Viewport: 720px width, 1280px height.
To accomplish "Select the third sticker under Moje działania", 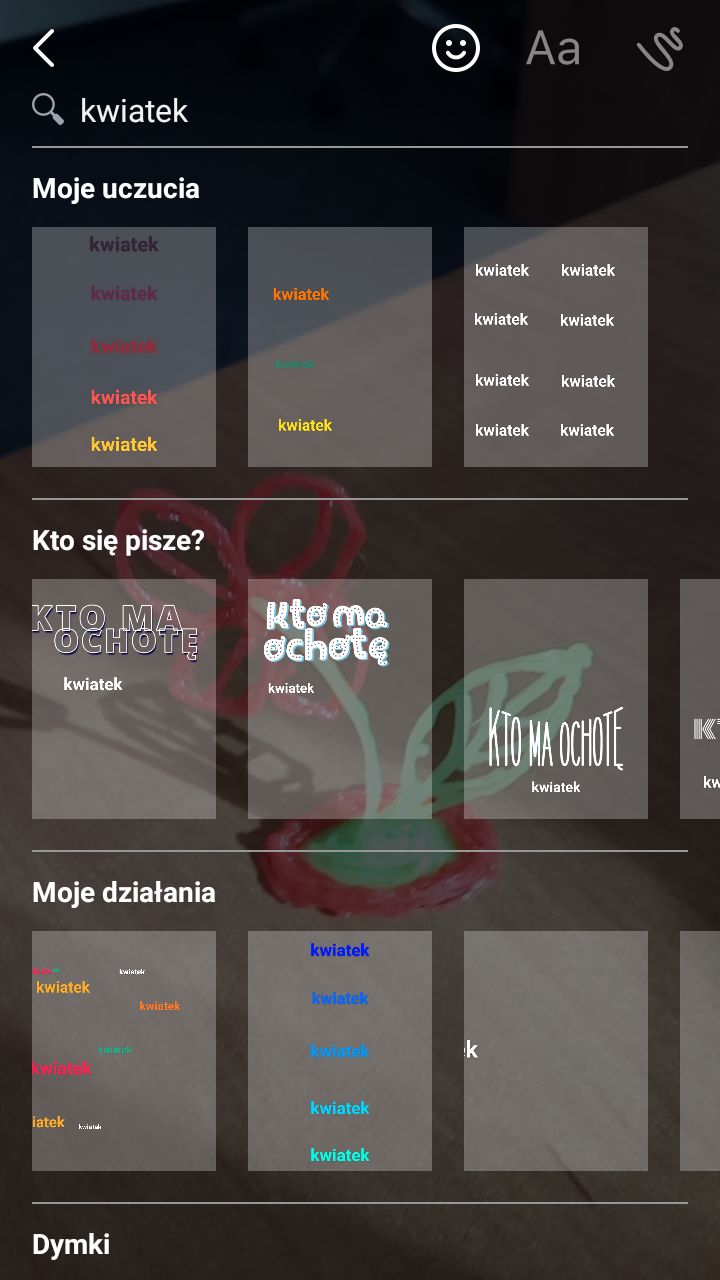I will coord(556,1051).
